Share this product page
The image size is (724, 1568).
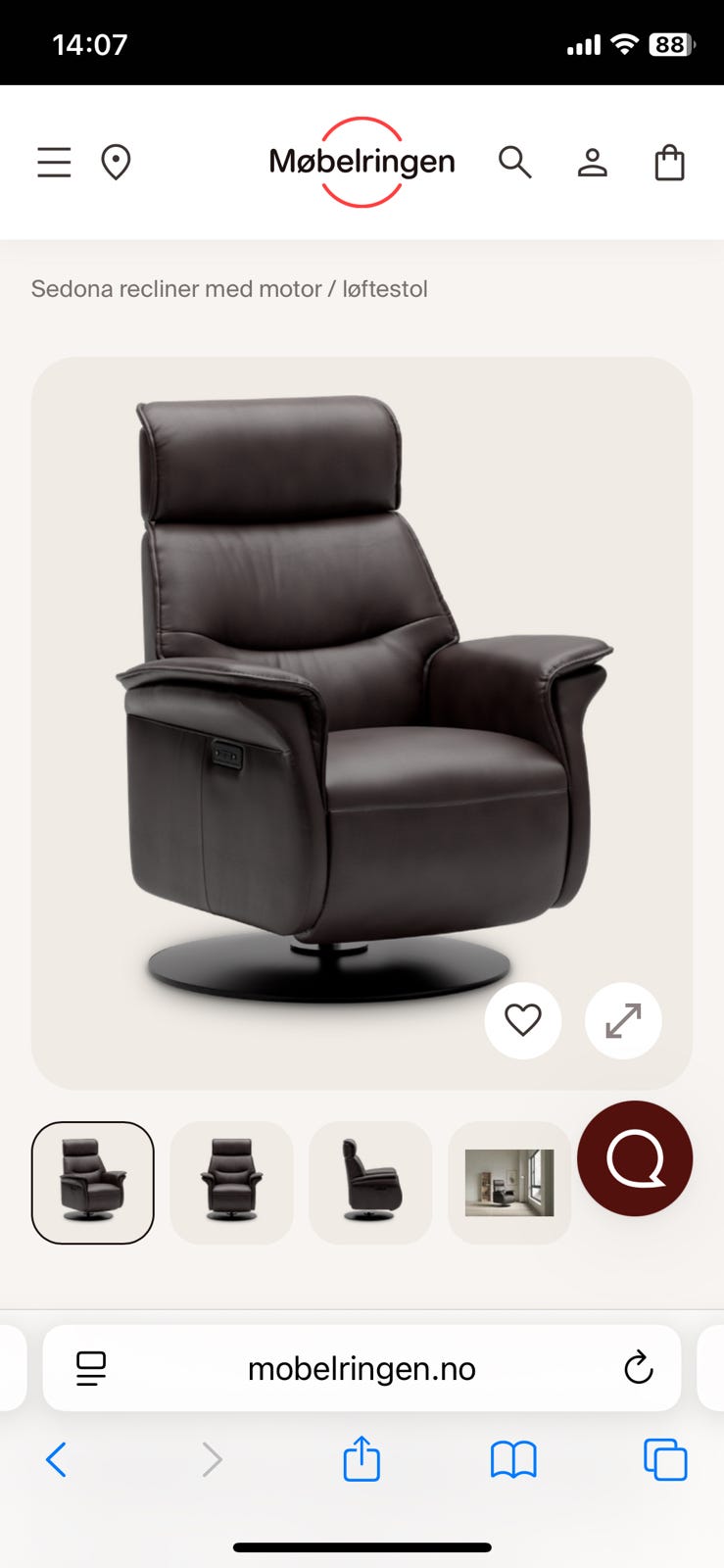pyautogui.click(x=362, y=1458)
